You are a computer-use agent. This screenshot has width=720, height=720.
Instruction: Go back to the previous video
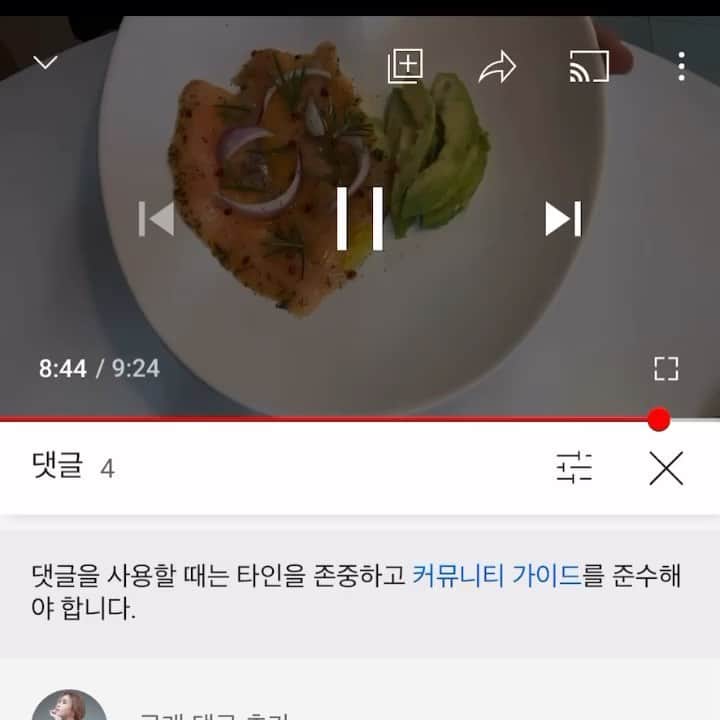click(x=156, y=219)
